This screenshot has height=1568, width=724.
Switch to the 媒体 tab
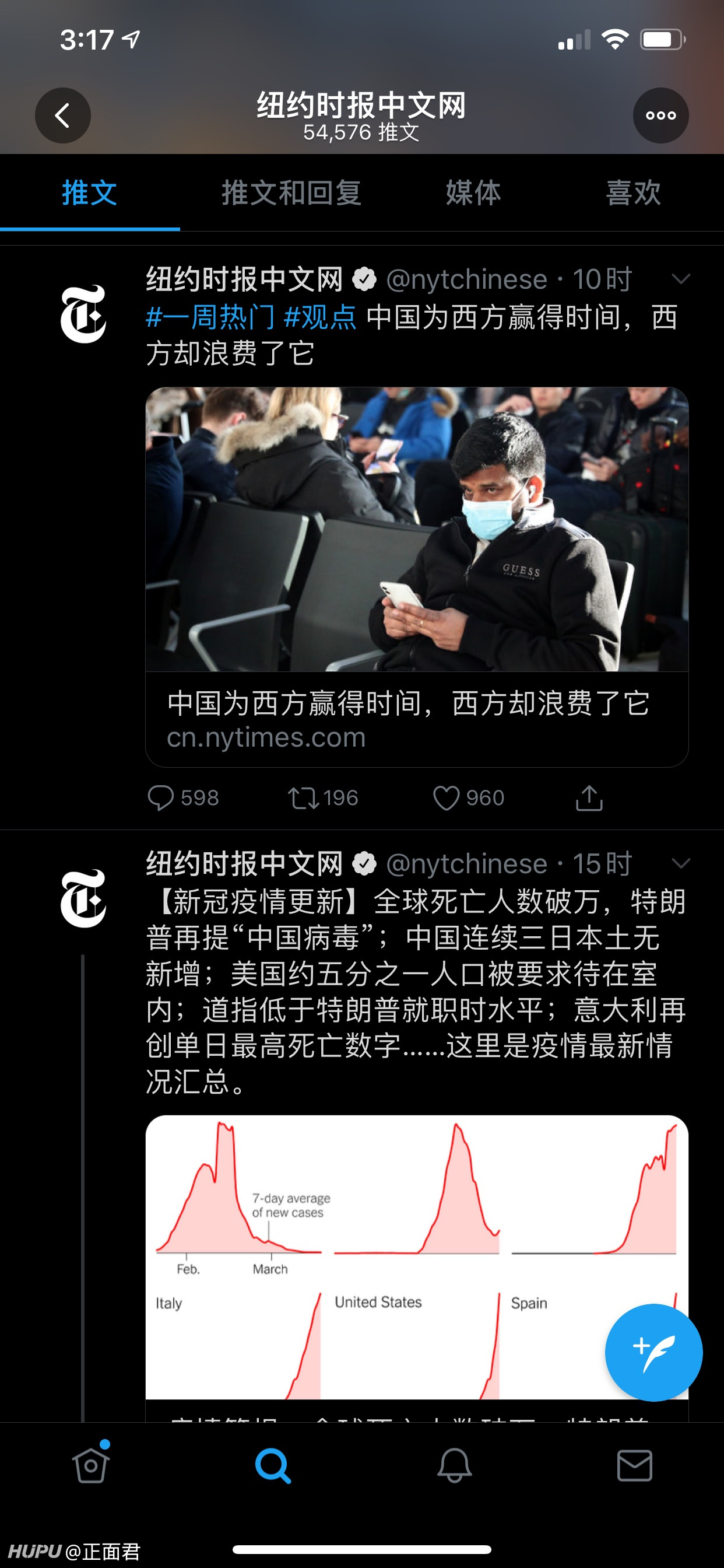[473, 193]
